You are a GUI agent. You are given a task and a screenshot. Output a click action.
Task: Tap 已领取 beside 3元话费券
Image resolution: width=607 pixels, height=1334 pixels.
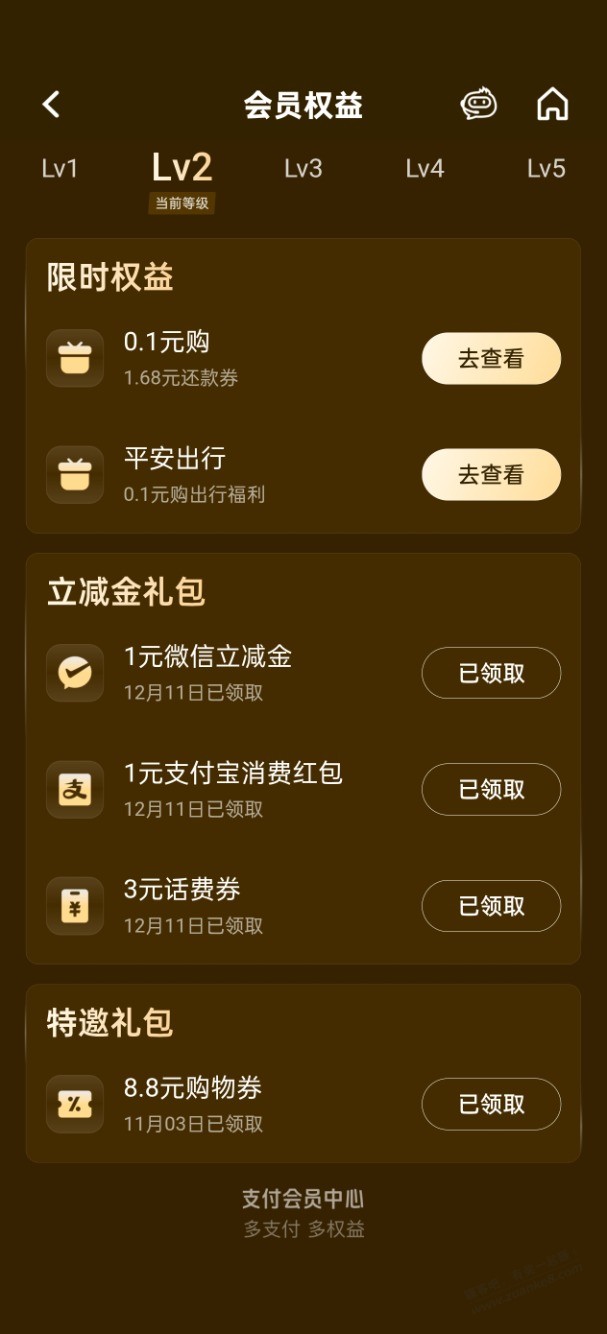[x=491, y=906]
